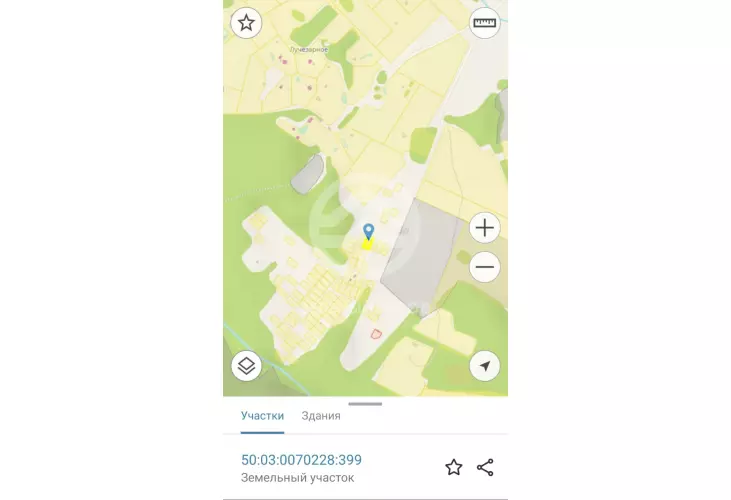
Task: Tap the blue location pin marker
Action: point(368,234)
